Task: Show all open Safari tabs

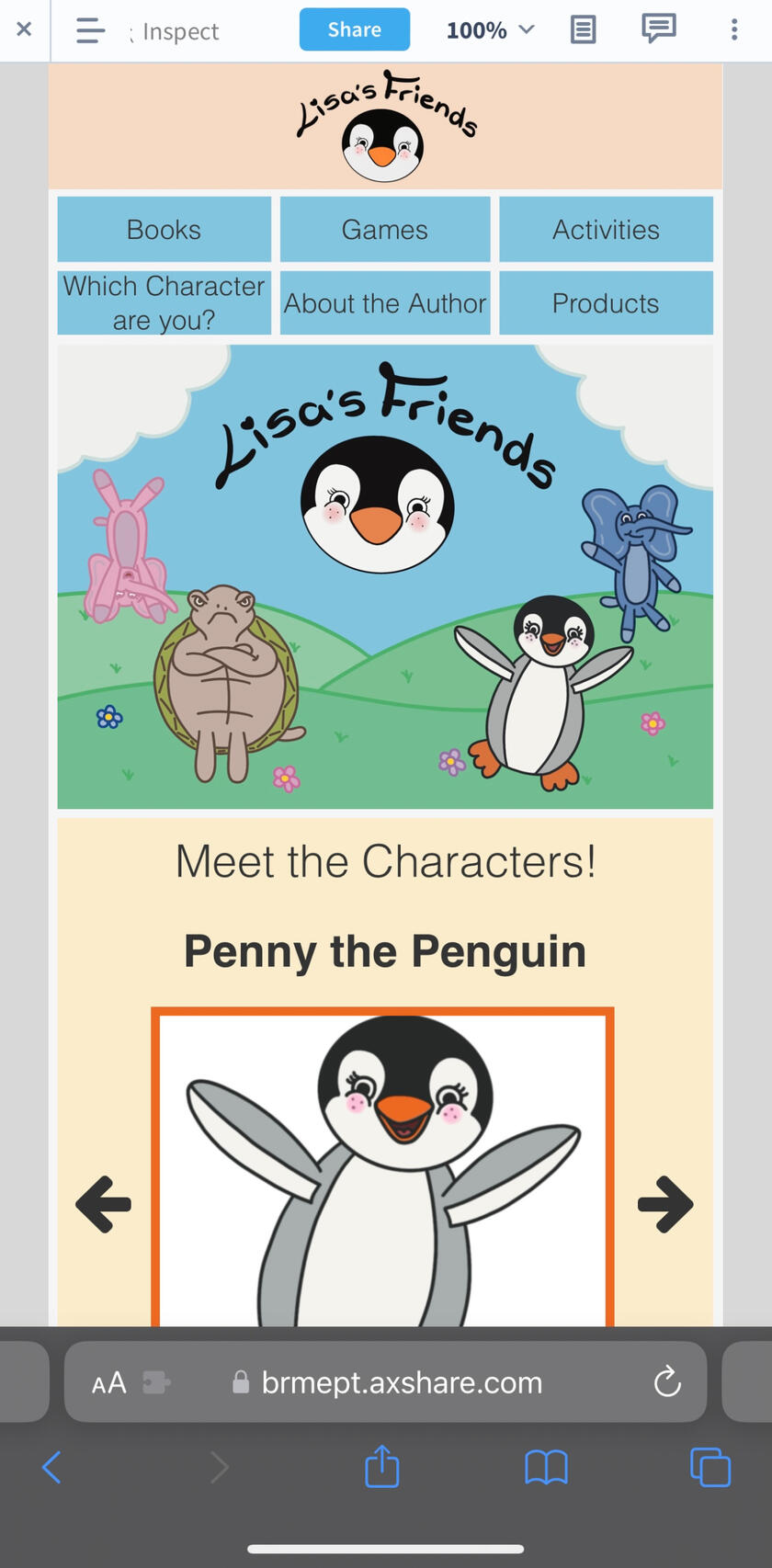Action: 710,1467
